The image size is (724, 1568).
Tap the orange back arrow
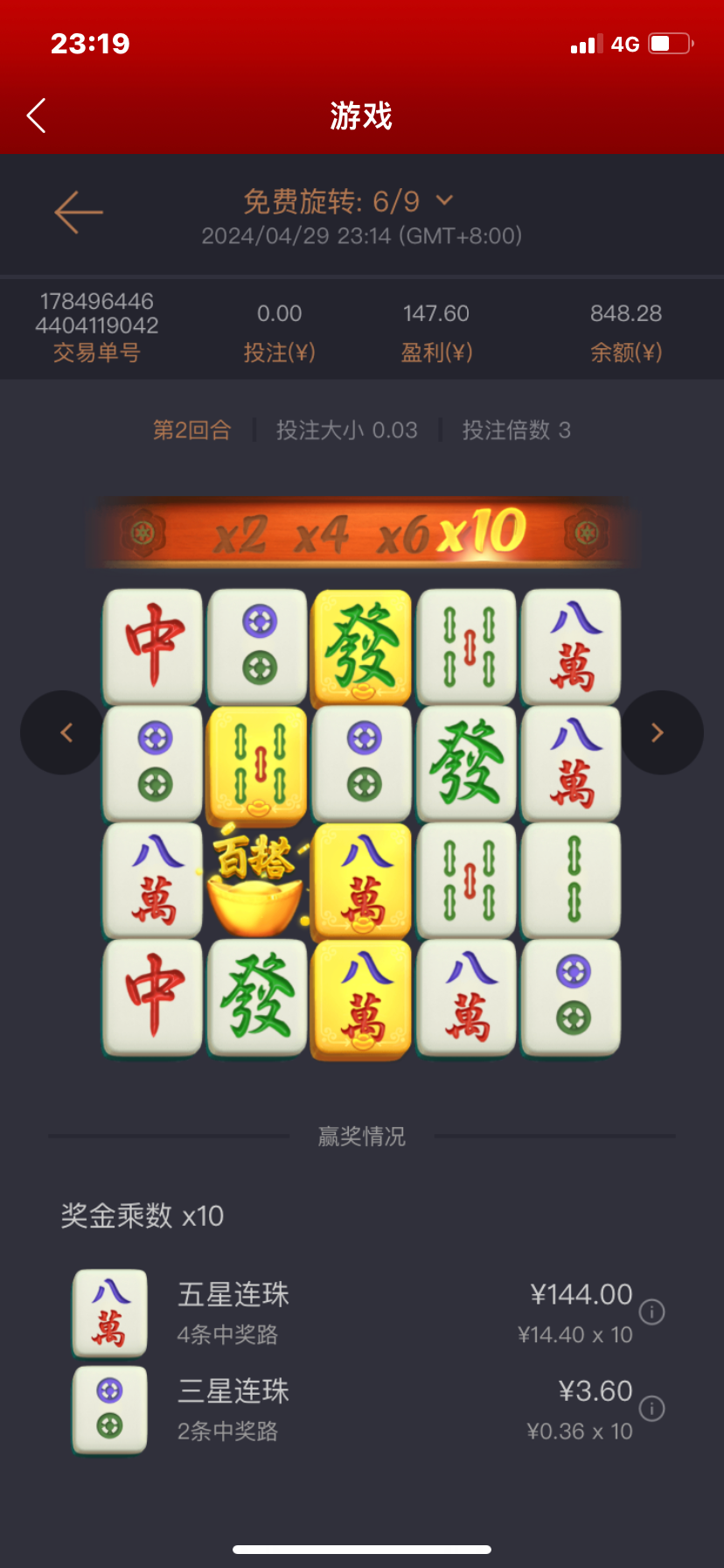pyautogui.click(x=79, y=212)
